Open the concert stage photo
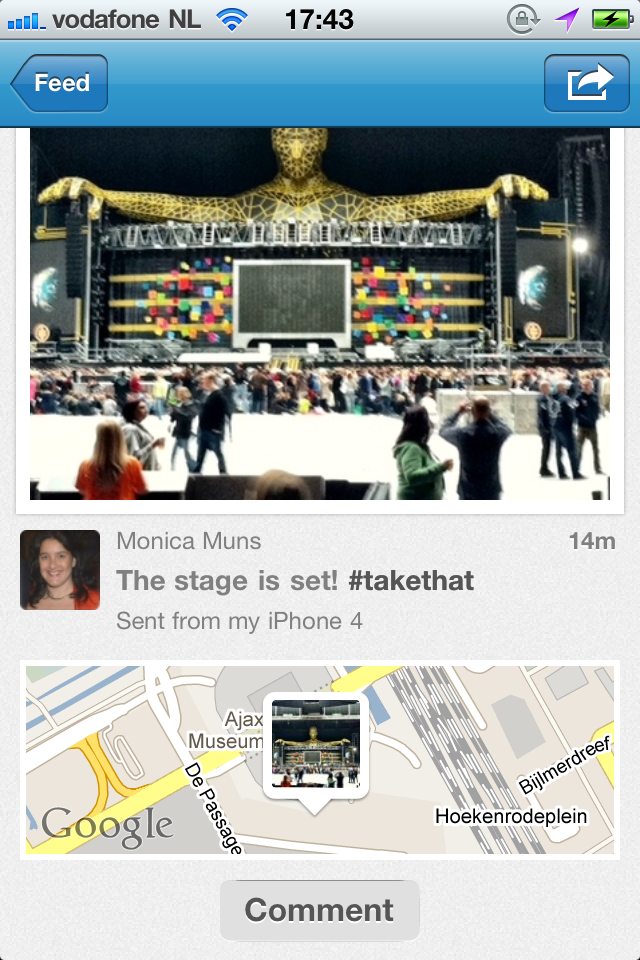 320,315
